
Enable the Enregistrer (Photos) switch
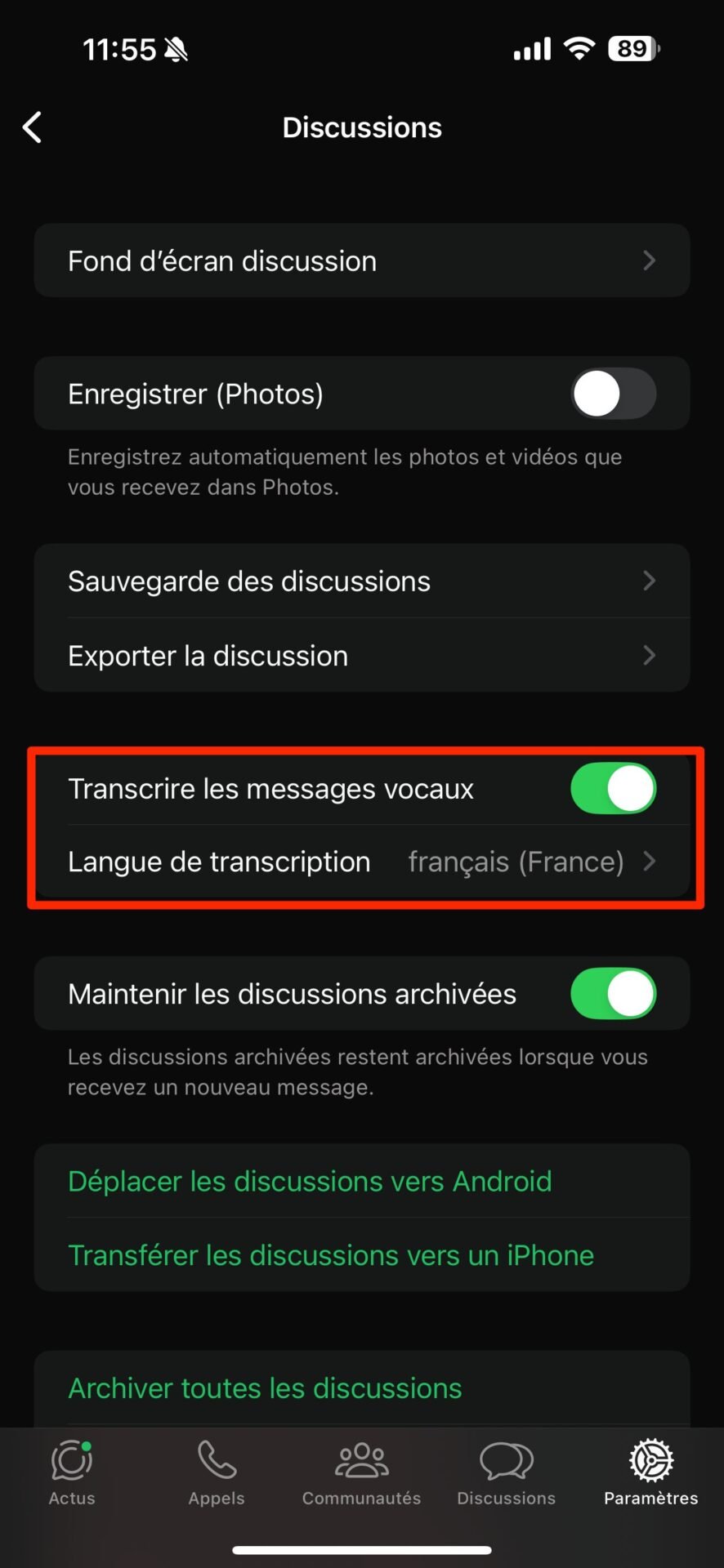pos(613,394)
